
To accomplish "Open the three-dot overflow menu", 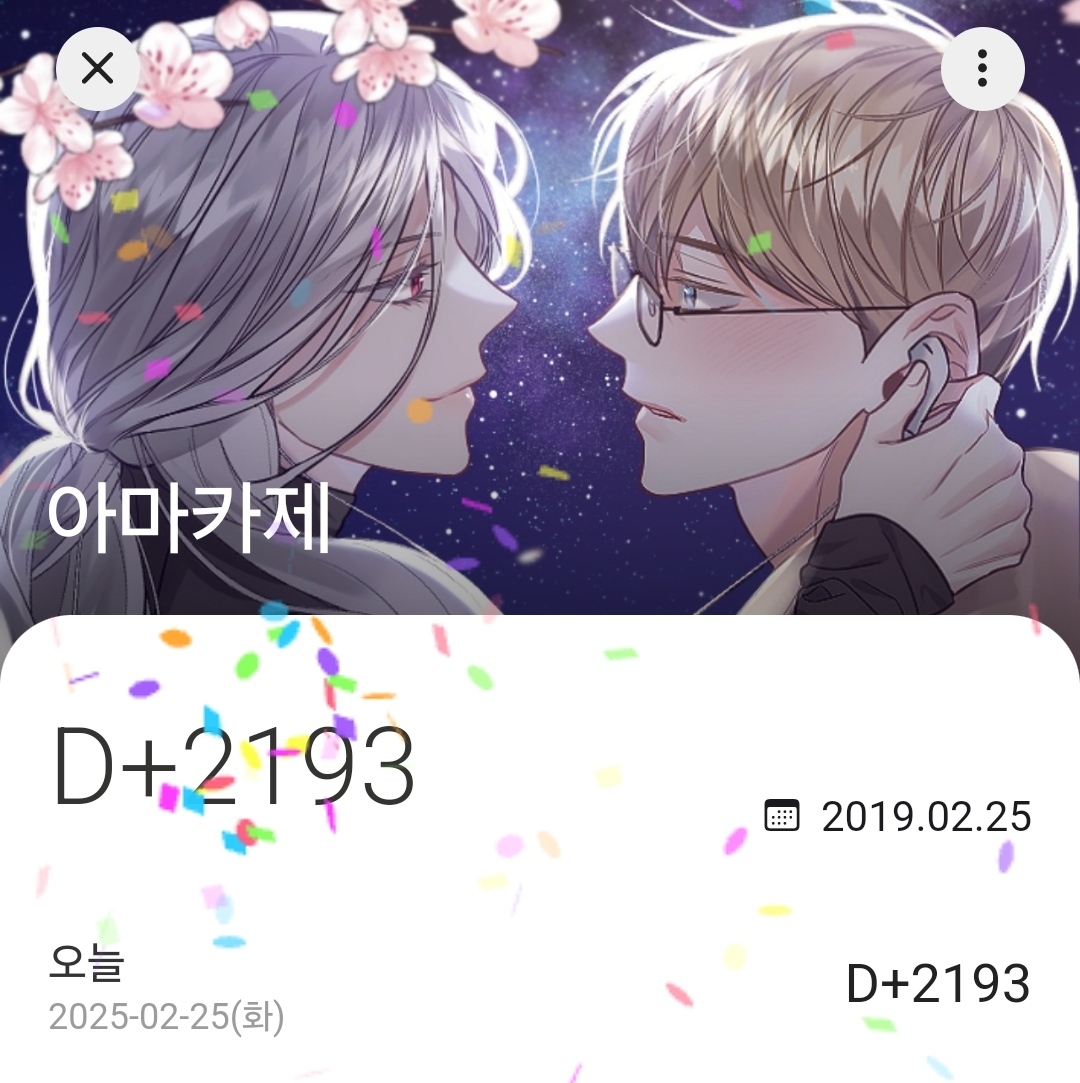I will click(982, 68).
